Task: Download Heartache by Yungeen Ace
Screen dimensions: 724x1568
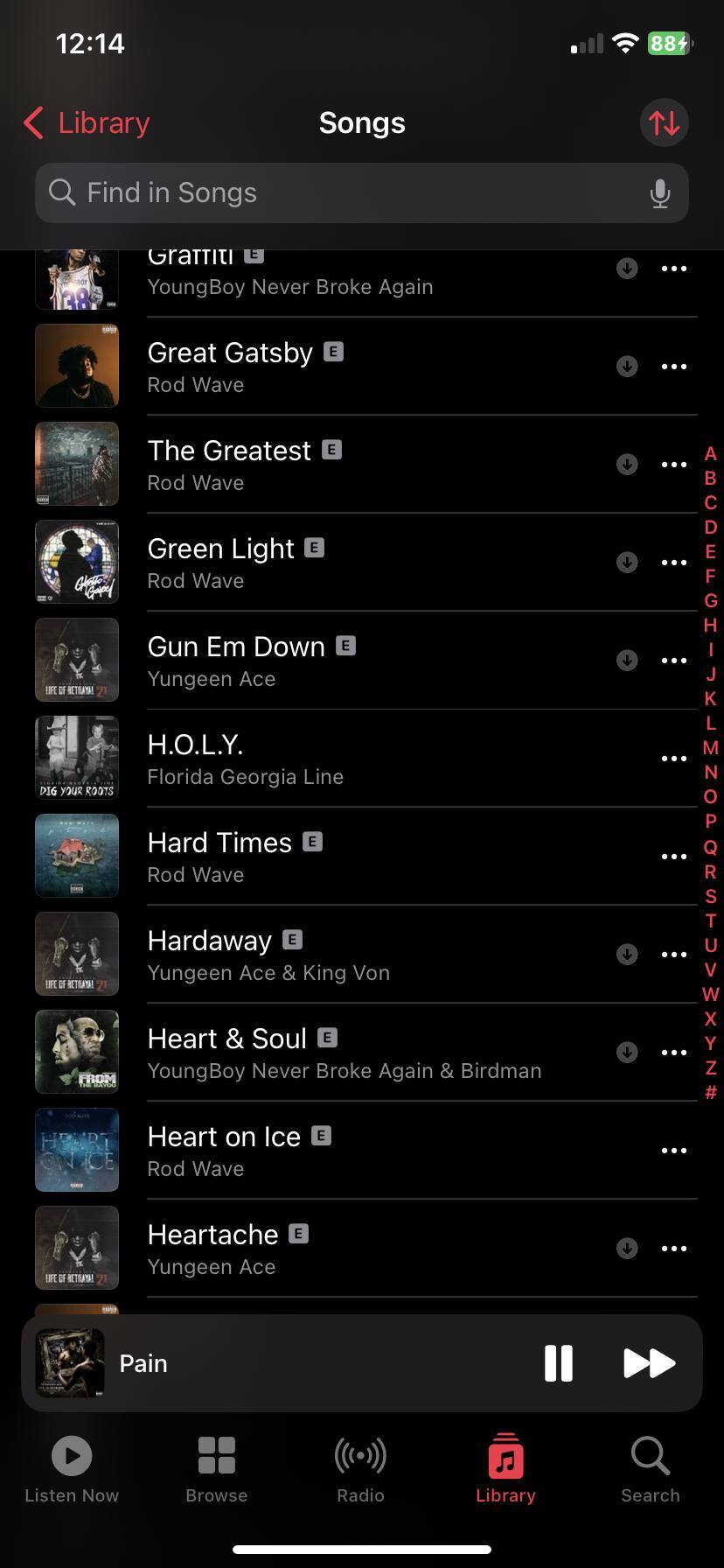Action: pyautogui.click(x=627, y=1248)
